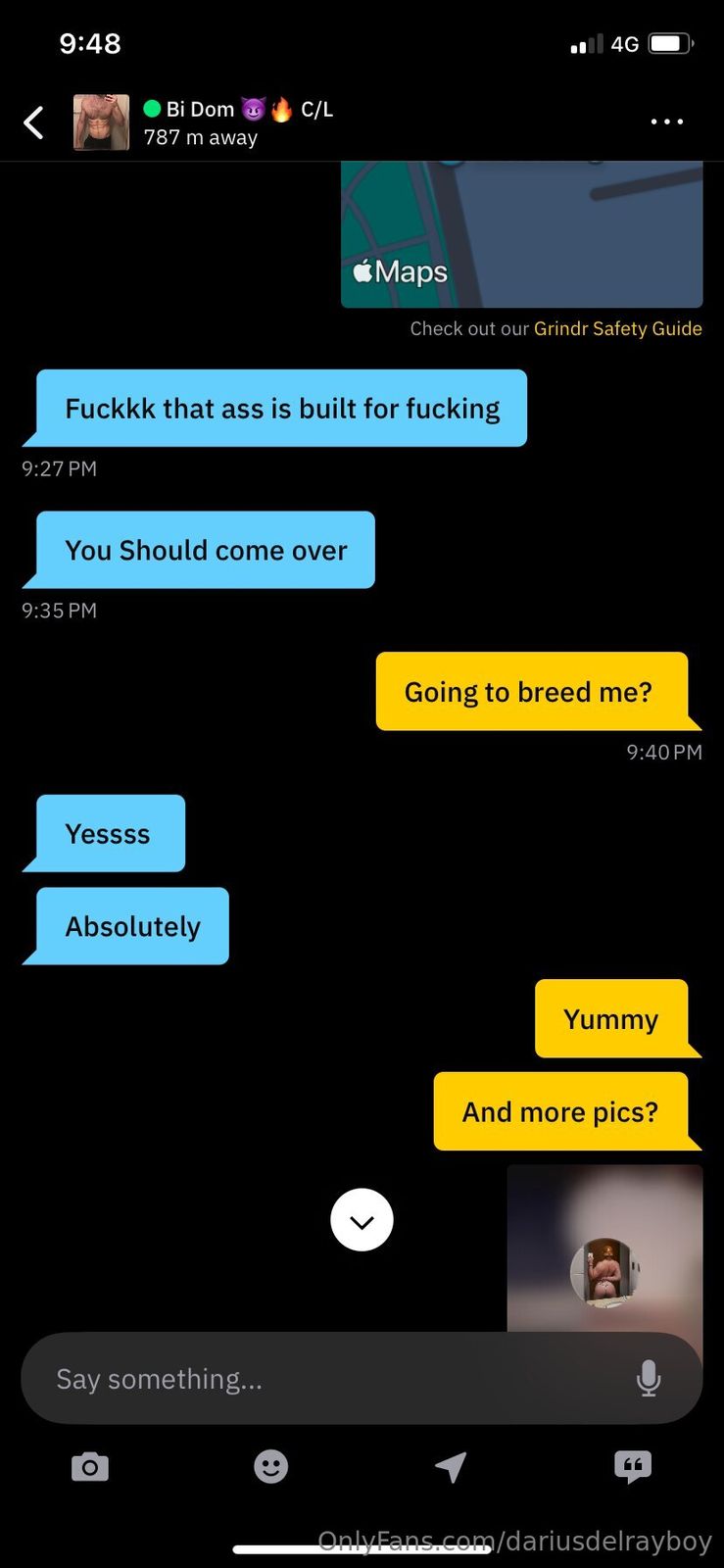Open saved phrases quote bubble

[x=632, y=1467]
